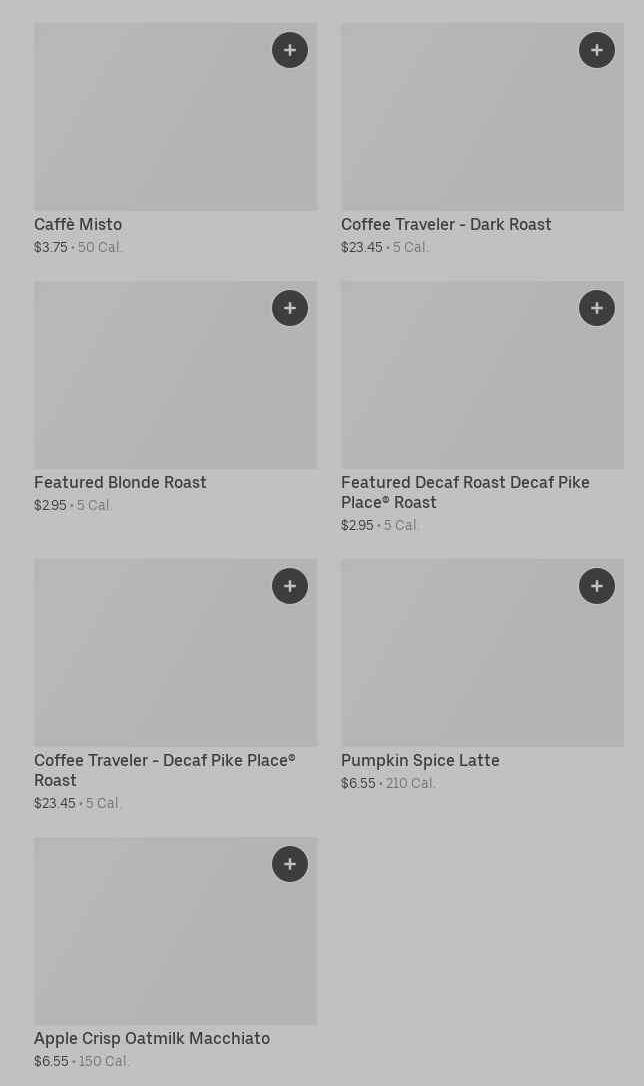Add Caffè Misto to the cart

pyautogui.click(x=289, y=50)
